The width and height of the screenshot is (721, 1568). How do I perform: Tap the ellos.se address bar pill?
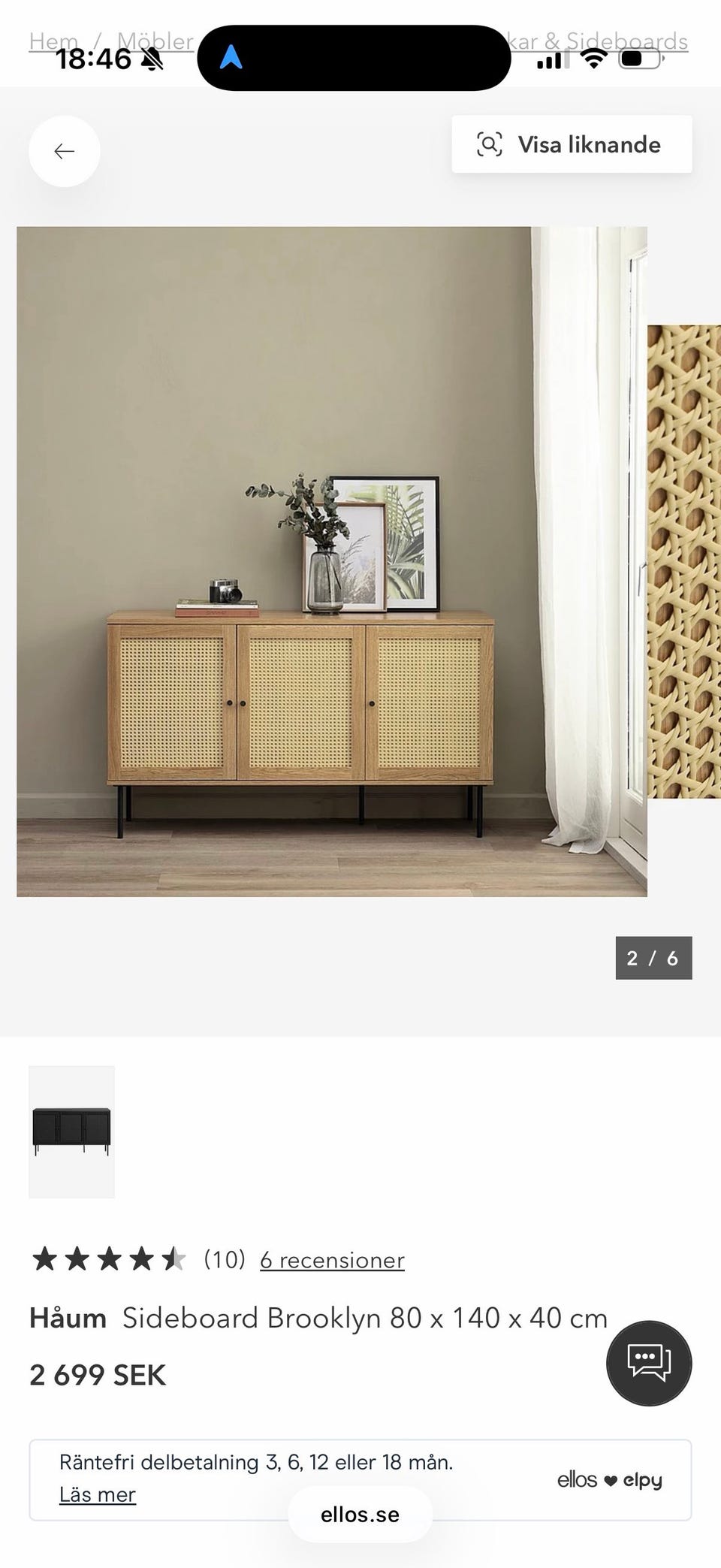pos(360,1514)
